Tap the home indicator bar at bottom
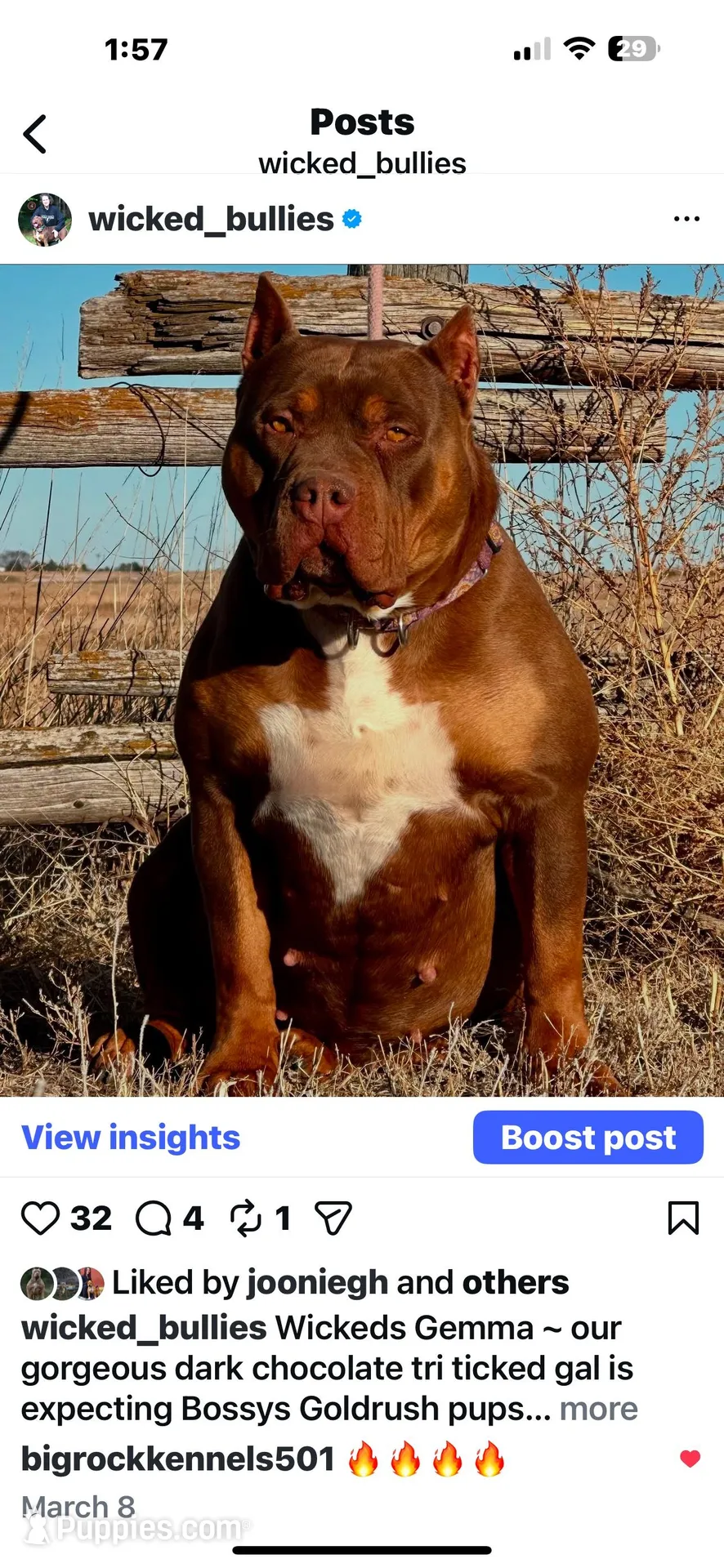Image resolution: width=724 pixels, height=1568 pixels. click(362, 1548)
